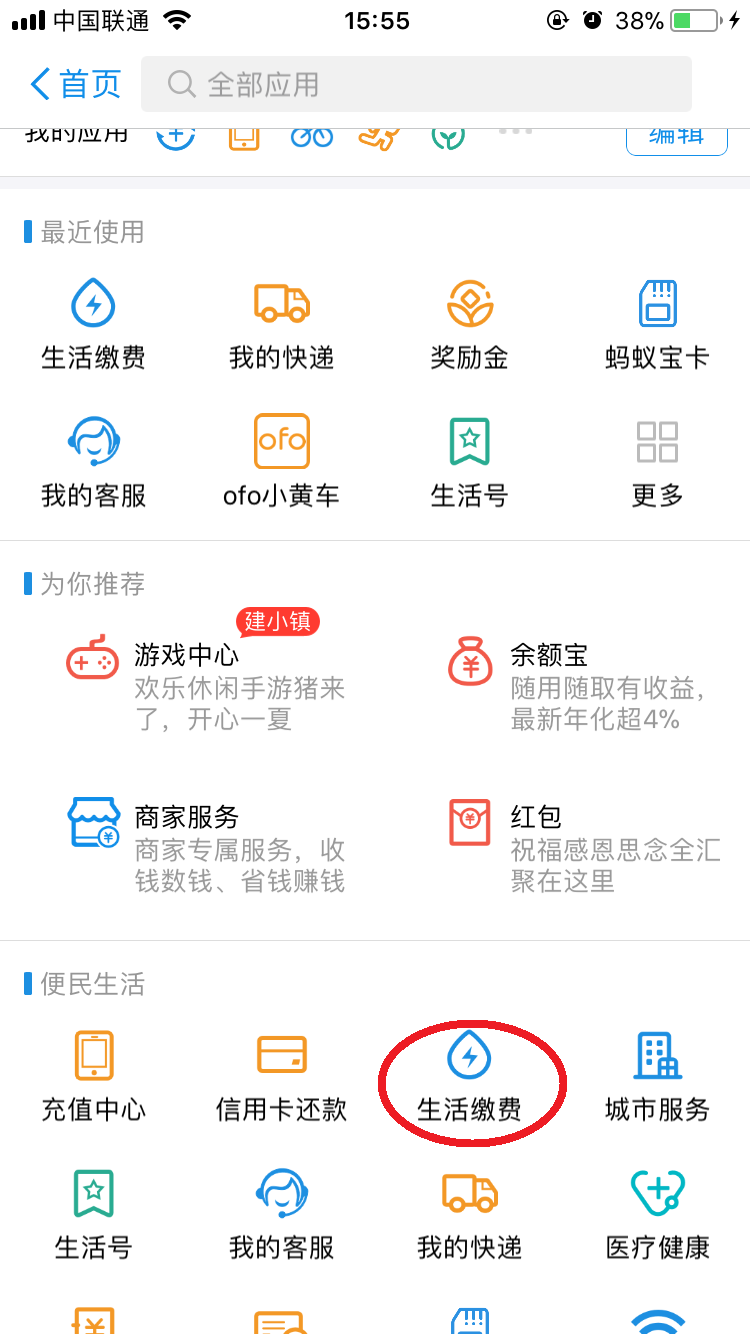Open 医疗健康
Image resolution: width=750 pixels, height=1334 pixels.
pos(657,1214)
